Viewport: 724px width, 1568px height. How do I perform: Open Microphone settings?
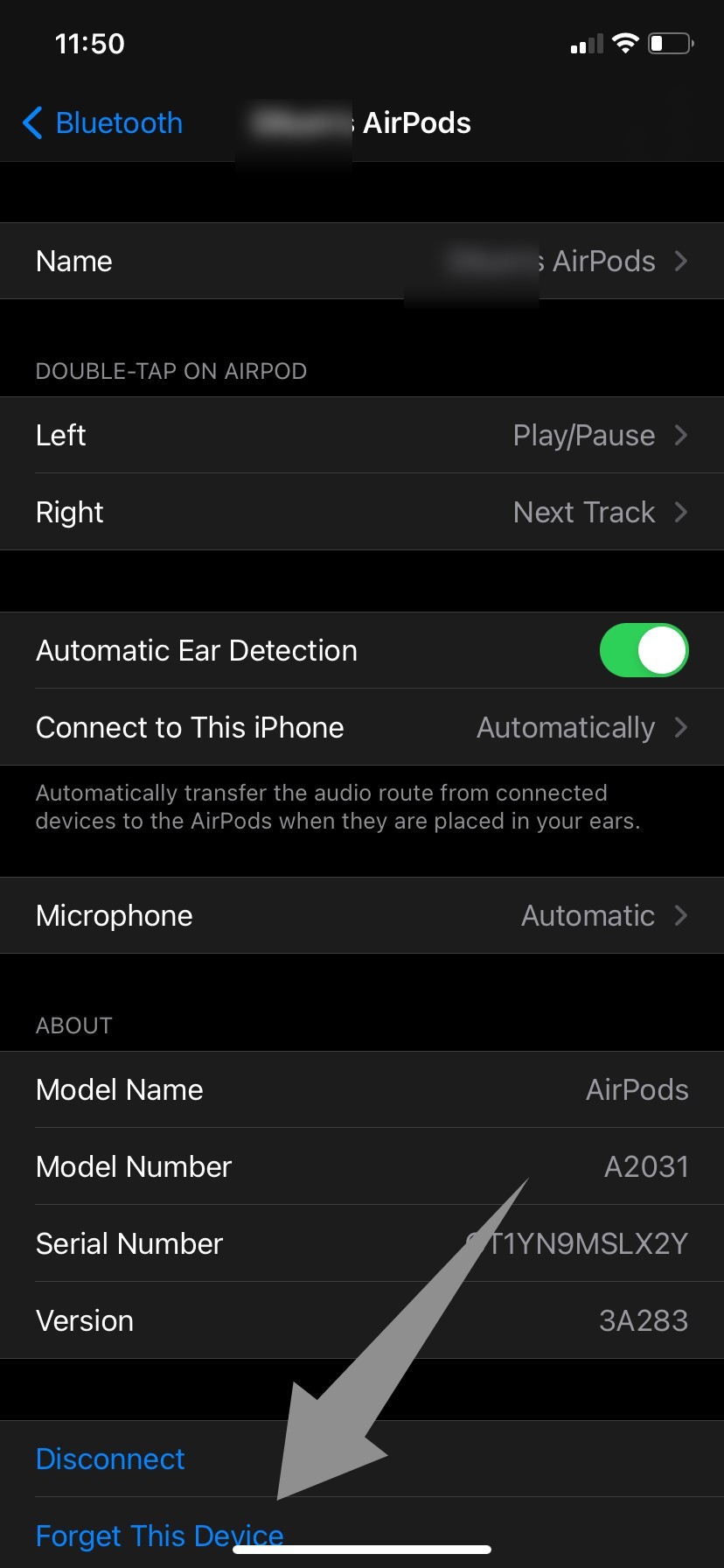pyautogui.click(x=362, y=915)
